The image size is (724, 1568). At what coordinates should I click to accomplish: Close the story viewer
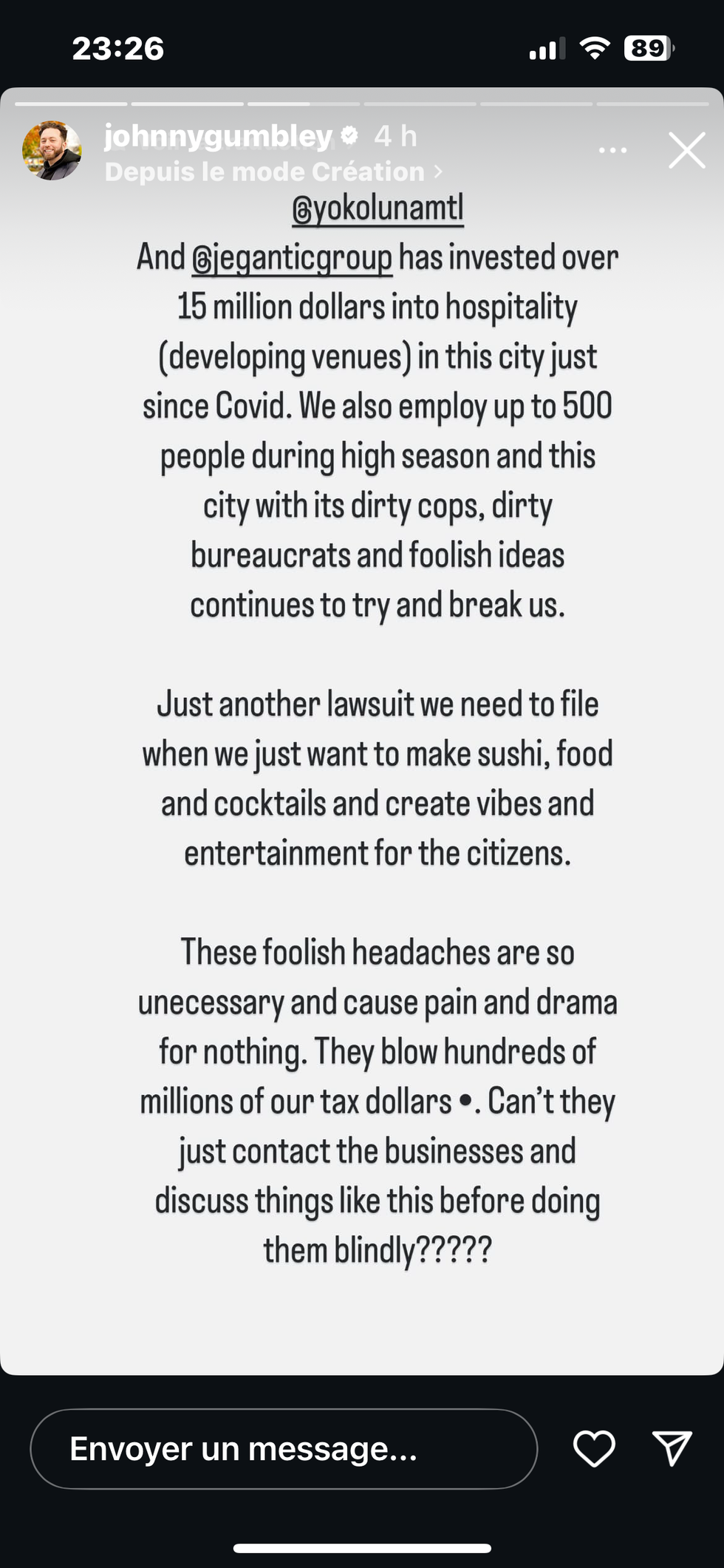tap(686, 151)
